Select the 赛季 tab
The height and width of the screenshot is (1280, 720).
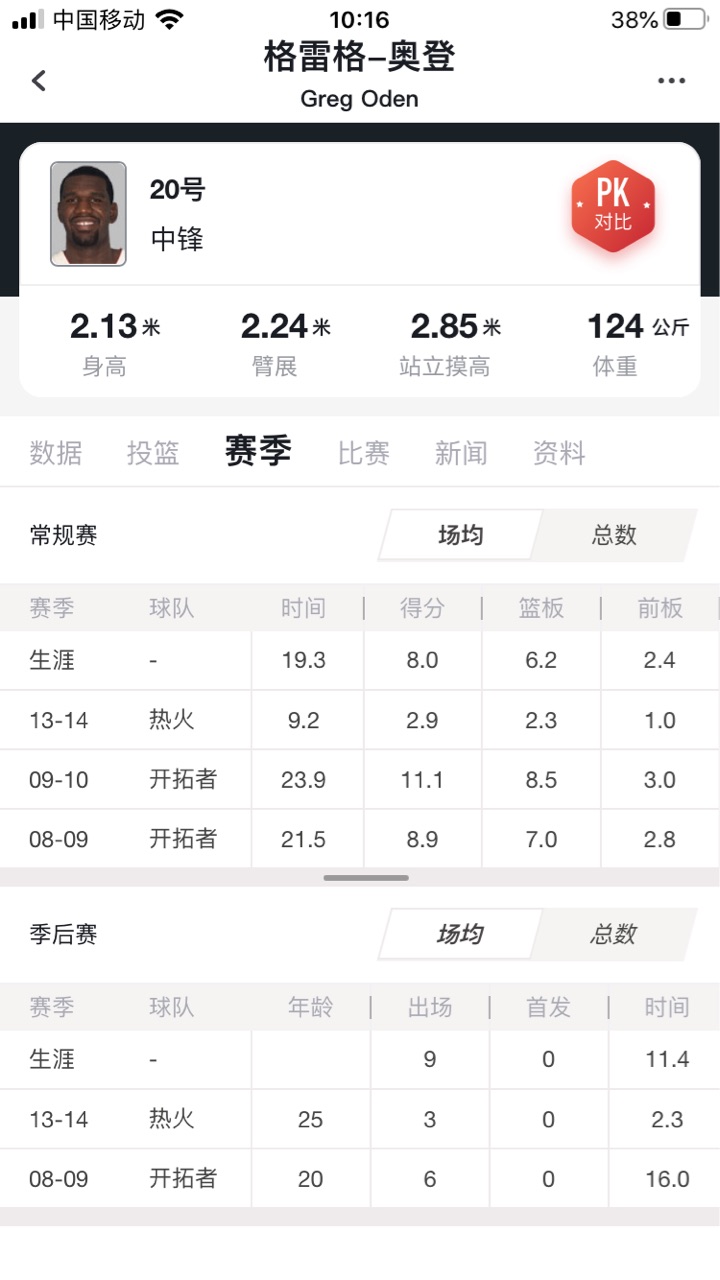tap(258, 452)
